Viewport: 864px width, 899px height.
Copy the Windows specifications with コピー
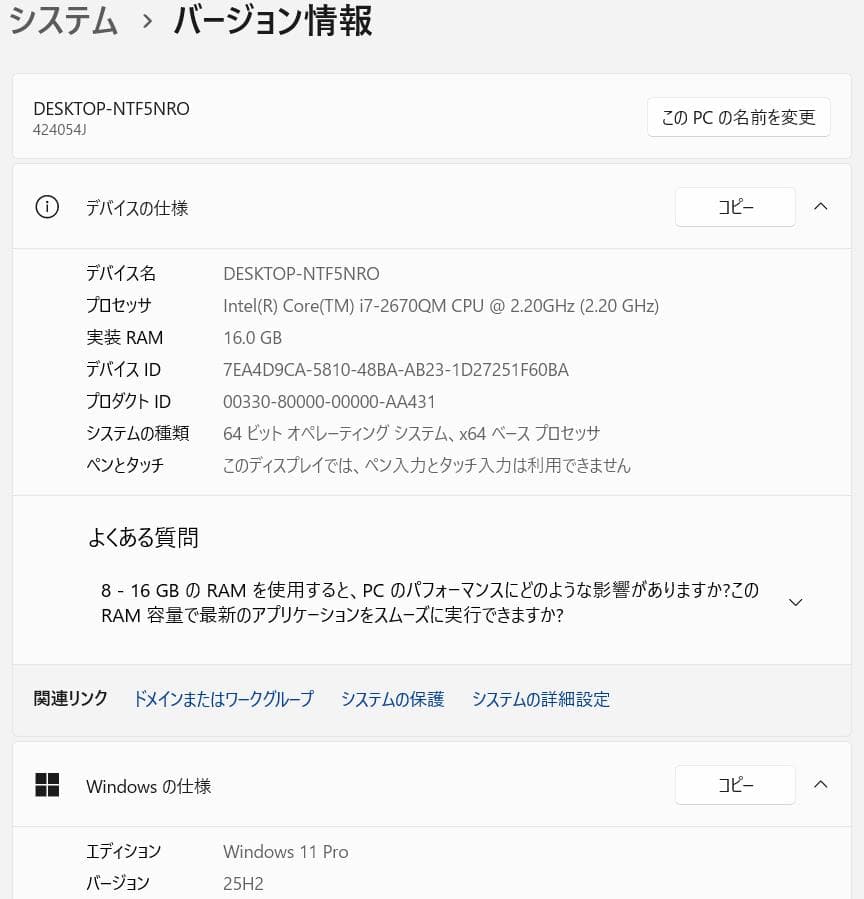[735, 785]
